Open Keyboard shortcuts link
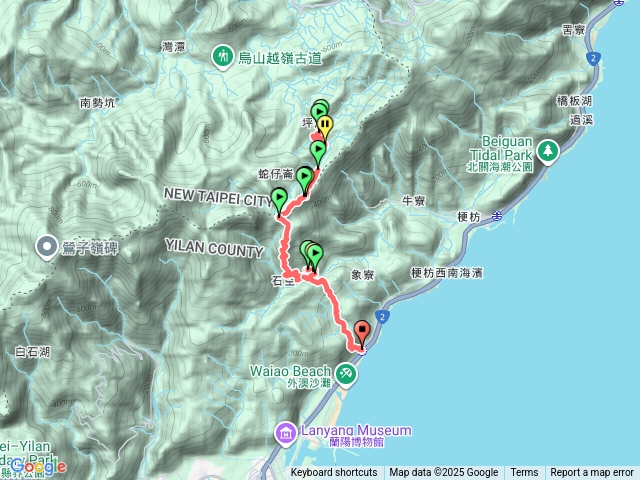The width and height of the screenshot is (640, 480). pyautogui.click(x=334, y=473)
